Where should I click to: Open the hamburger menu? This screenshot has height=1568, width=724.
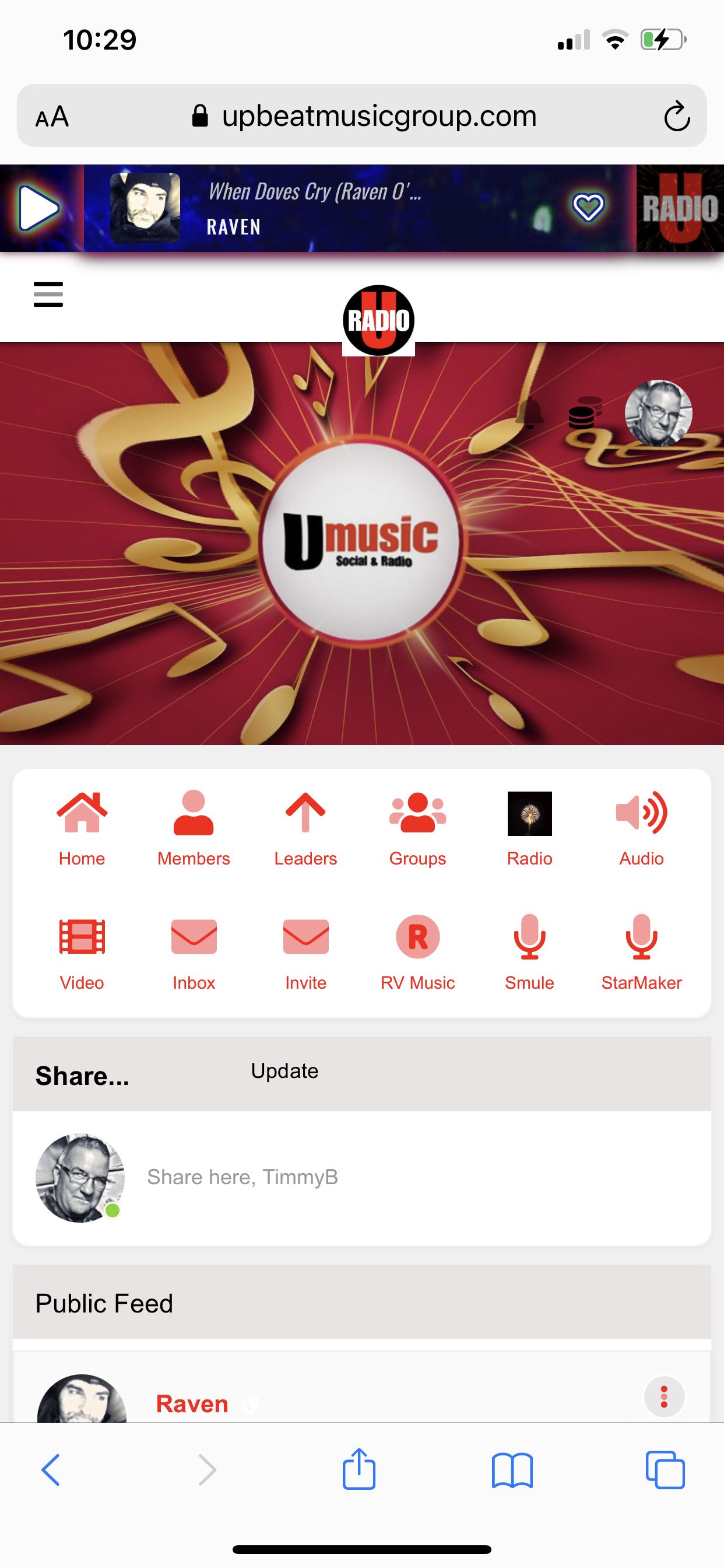[x=48, y=294]
